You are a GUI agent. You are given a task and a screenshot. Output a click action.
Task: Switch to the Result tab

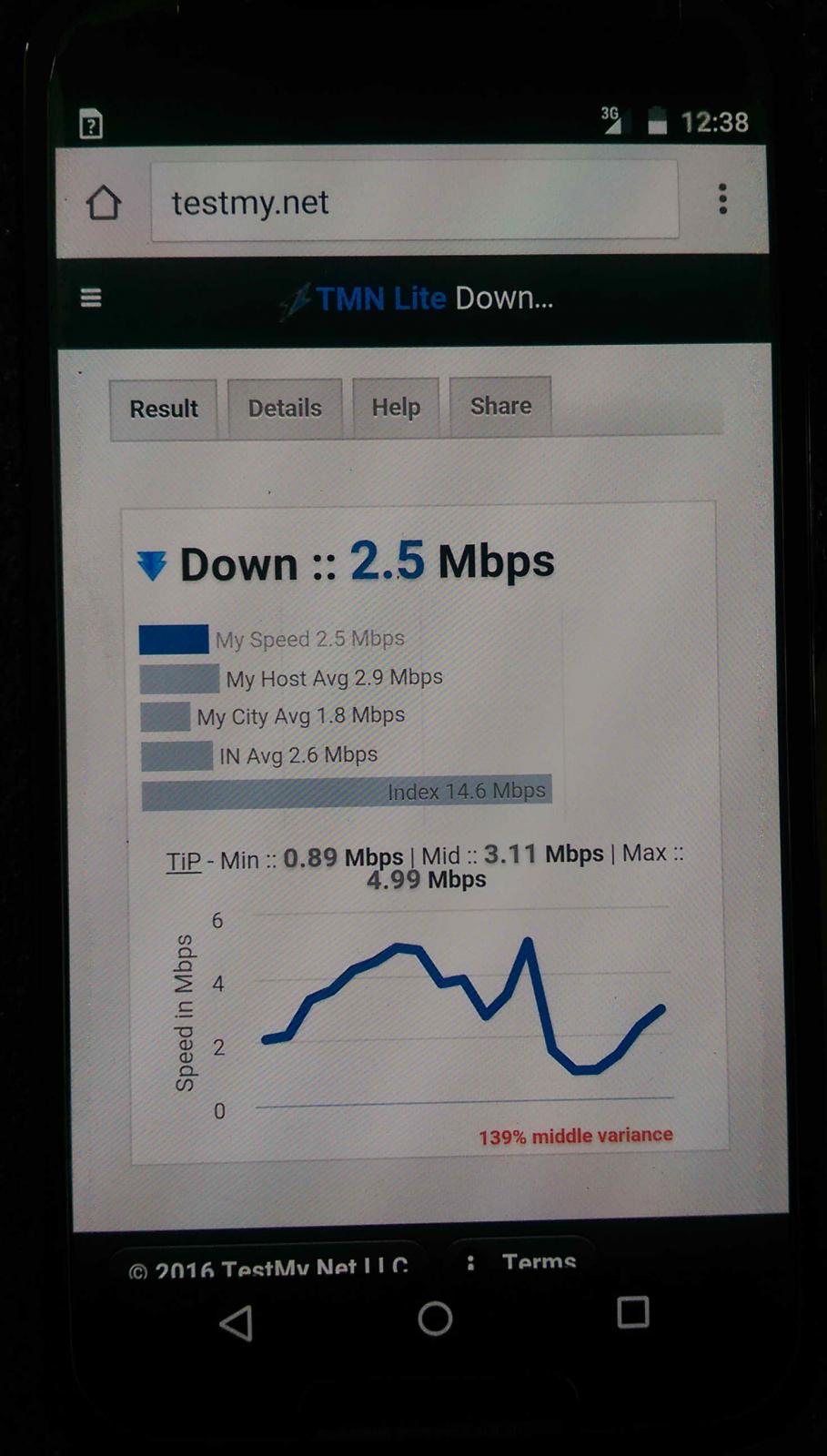coord(164,409)
